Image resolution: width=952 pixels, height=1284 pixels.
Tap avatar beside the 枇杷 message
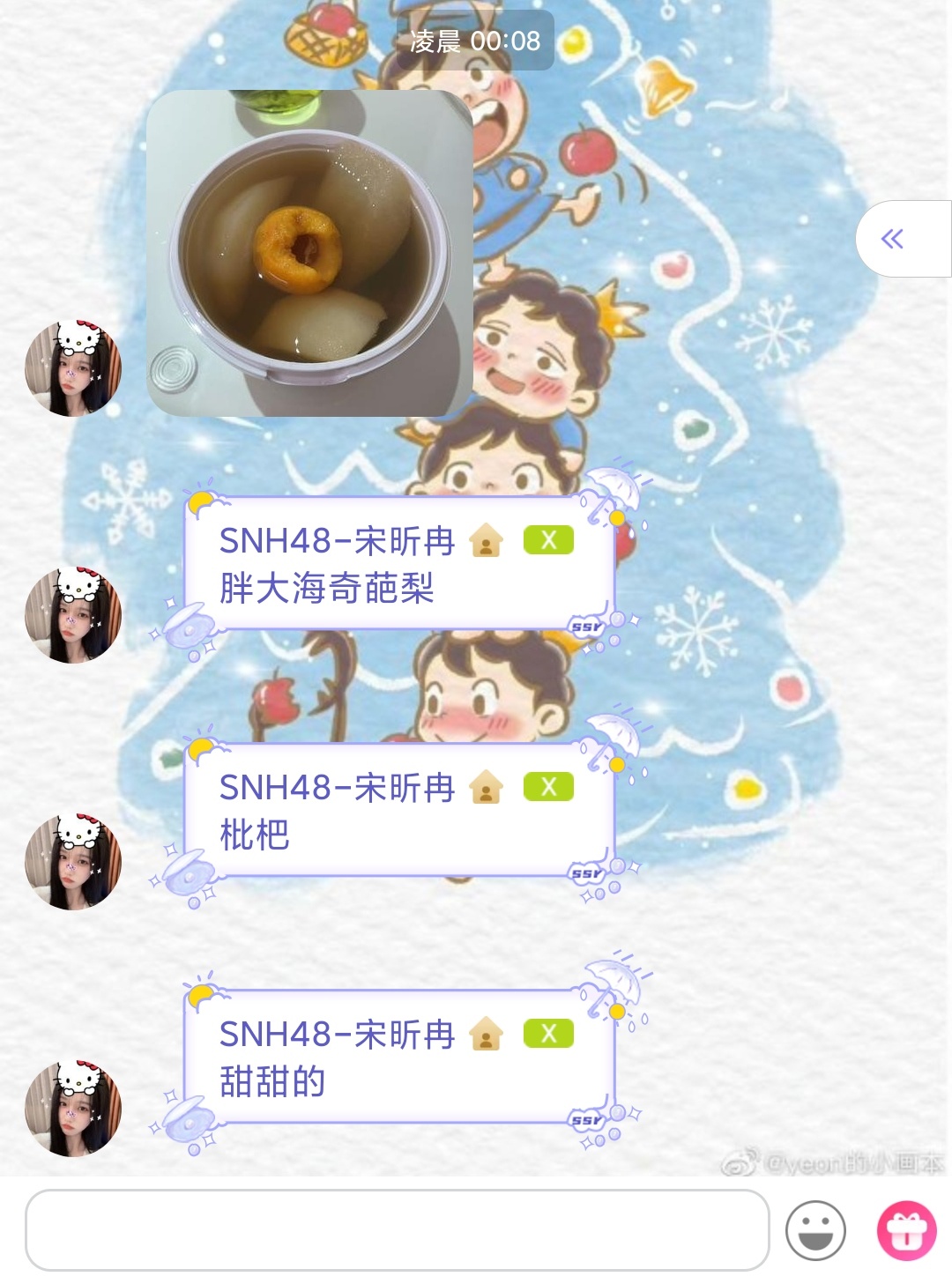coord(73,862)
